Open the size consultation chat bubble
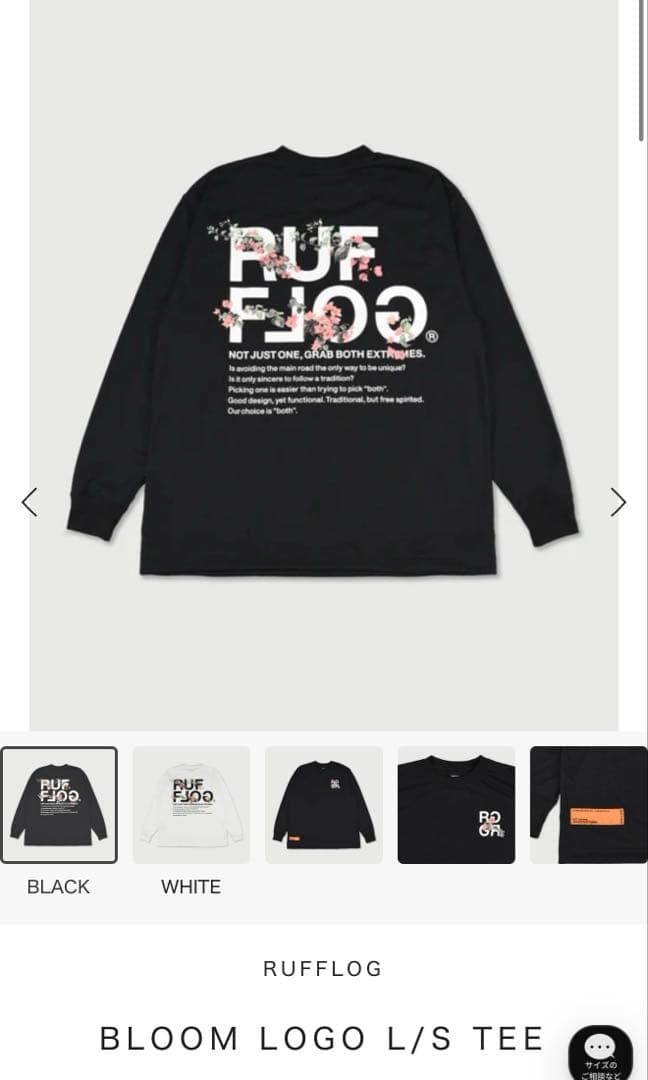This screenshot has width=648, height=1080. (x=600, y=1053)
